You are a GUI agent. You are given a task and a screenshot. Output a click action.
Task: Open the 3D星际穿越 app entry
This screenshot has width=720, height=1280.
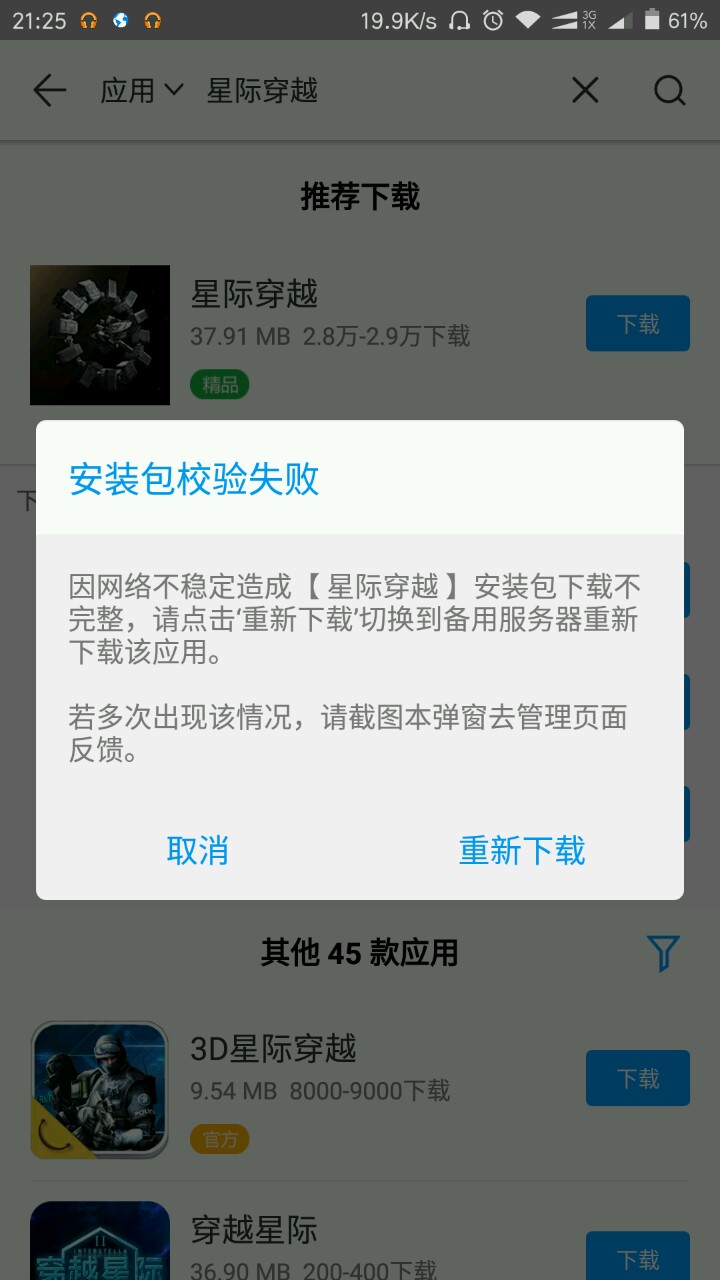[x=360, y=1090]
